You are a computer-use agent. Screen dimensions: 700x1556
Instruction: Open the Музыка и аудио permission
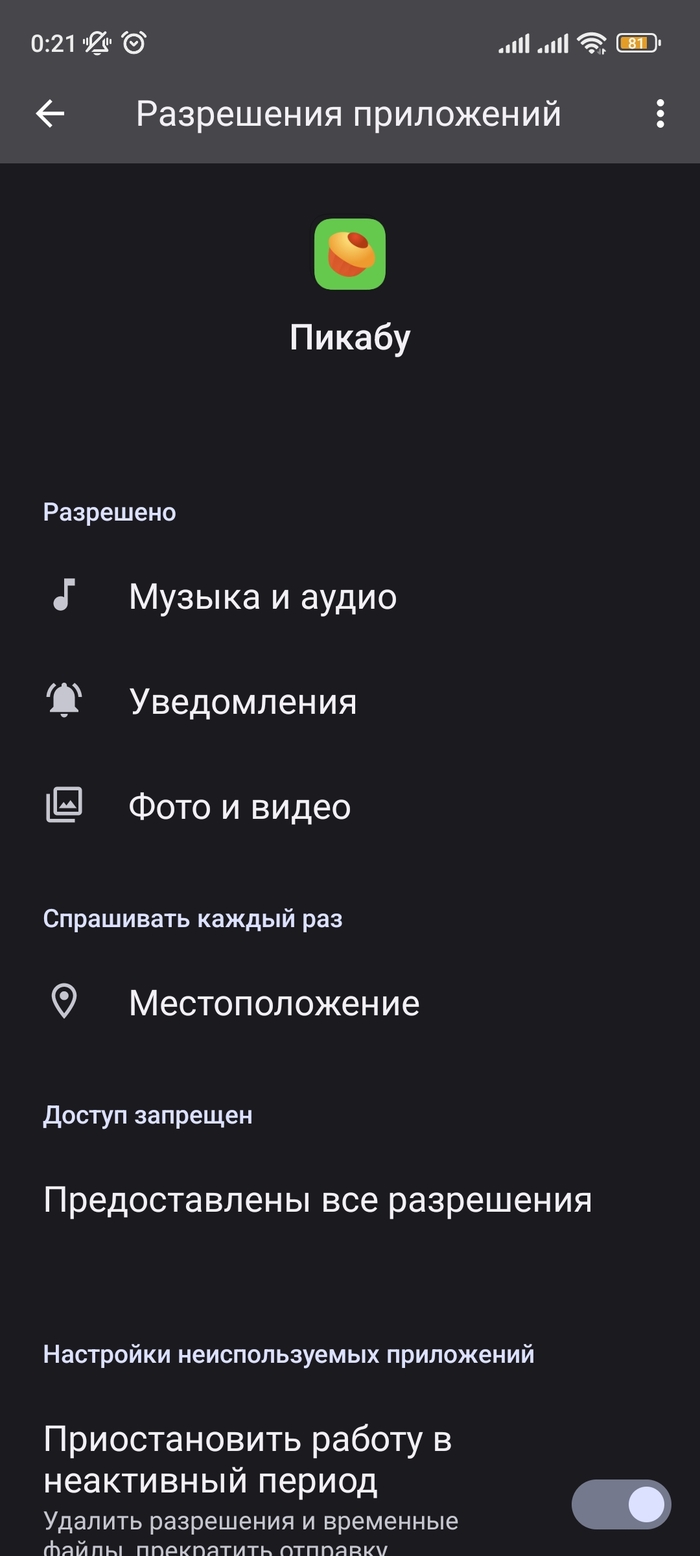click(x=262, y=597)
